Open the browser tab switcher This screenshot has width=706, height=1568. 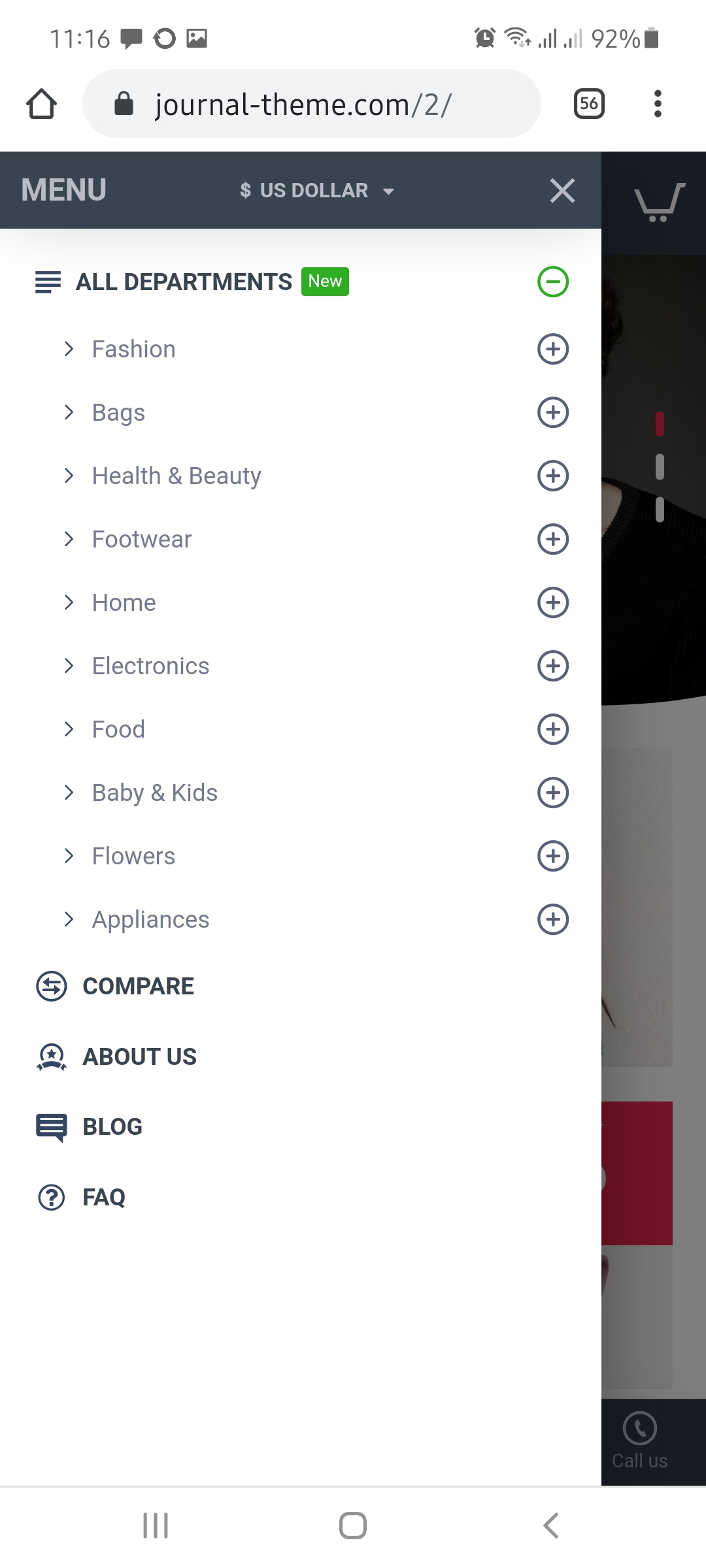click(589, 103)
